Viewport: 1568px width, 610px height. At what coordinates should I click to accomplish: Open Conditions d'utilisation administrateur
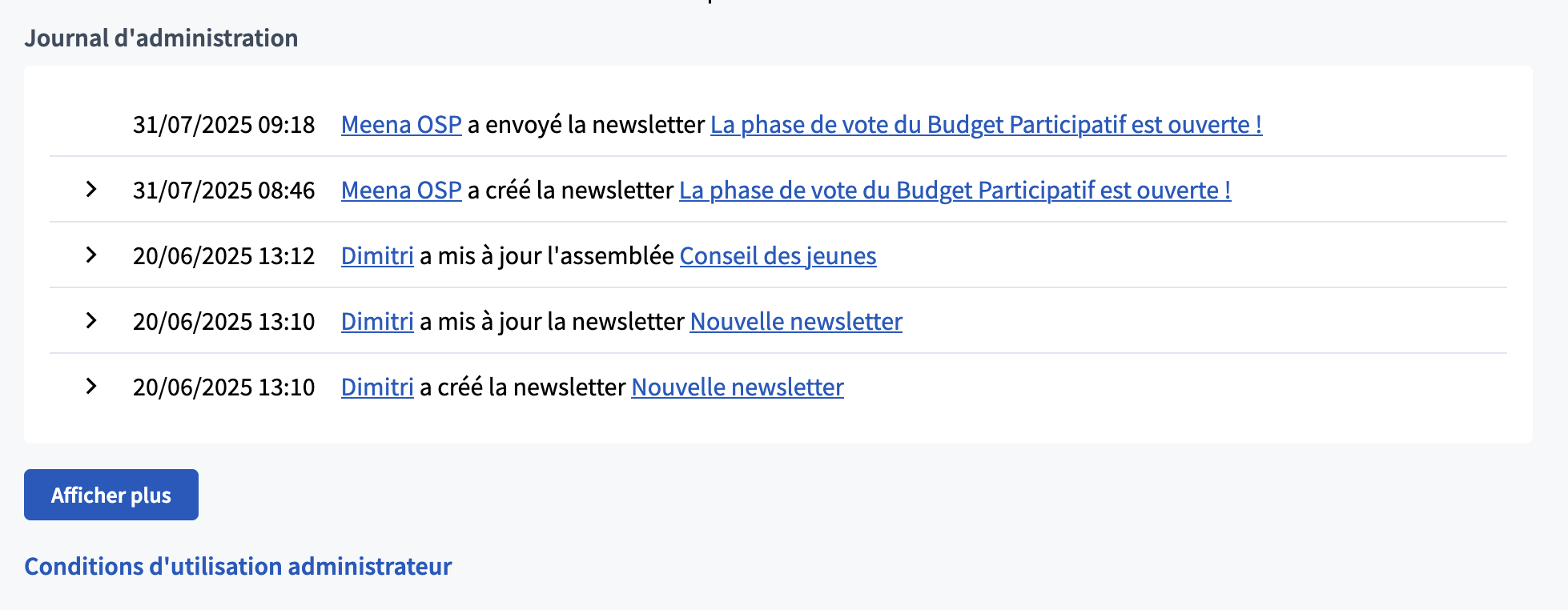[238, 566]
